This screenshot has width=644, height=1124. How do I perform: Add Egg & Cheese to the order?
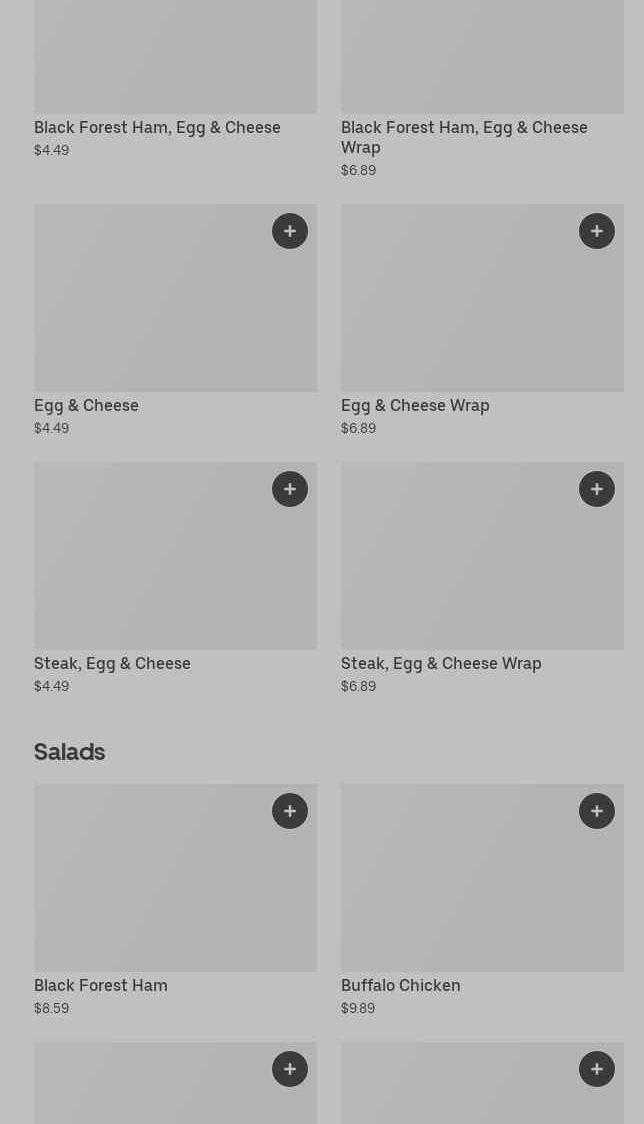tap(290, 231)
